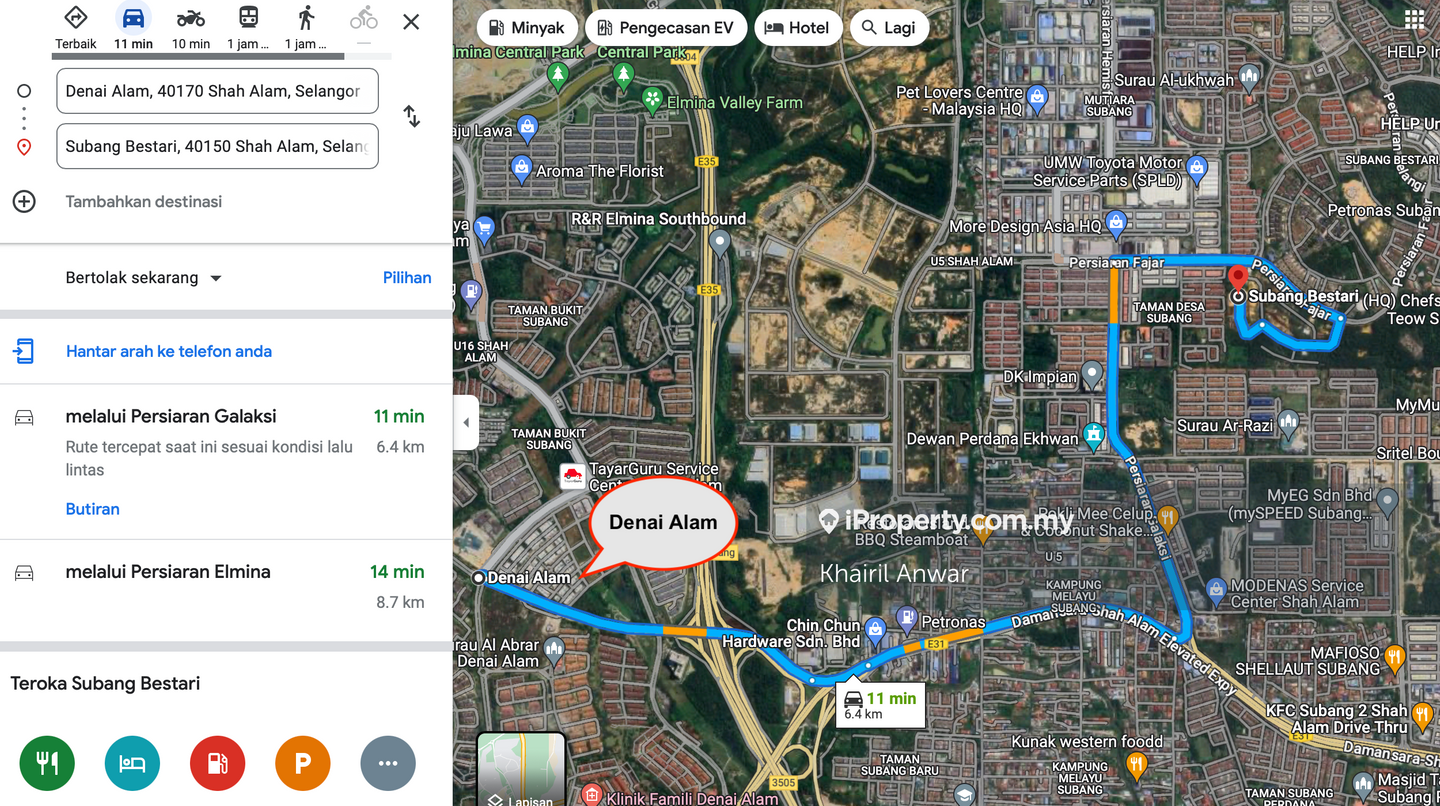Screen dimensions: 1440x806
Task: Show hotels with the Hotel chip
Action: click(797, 28)
